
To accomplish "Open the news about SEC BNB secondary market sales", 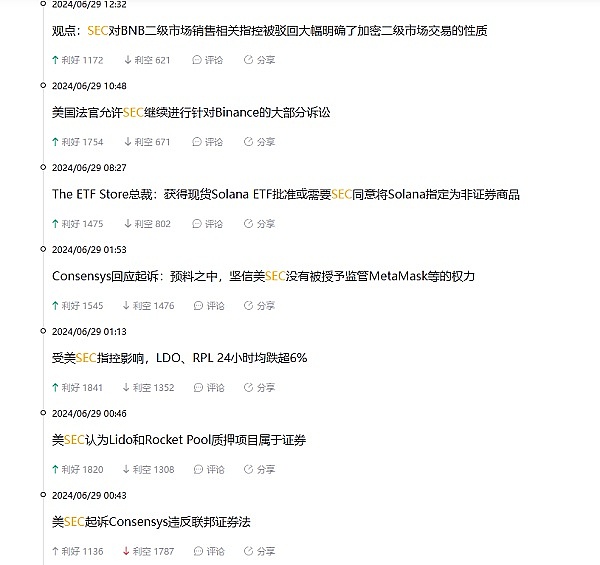I will 269,31.
